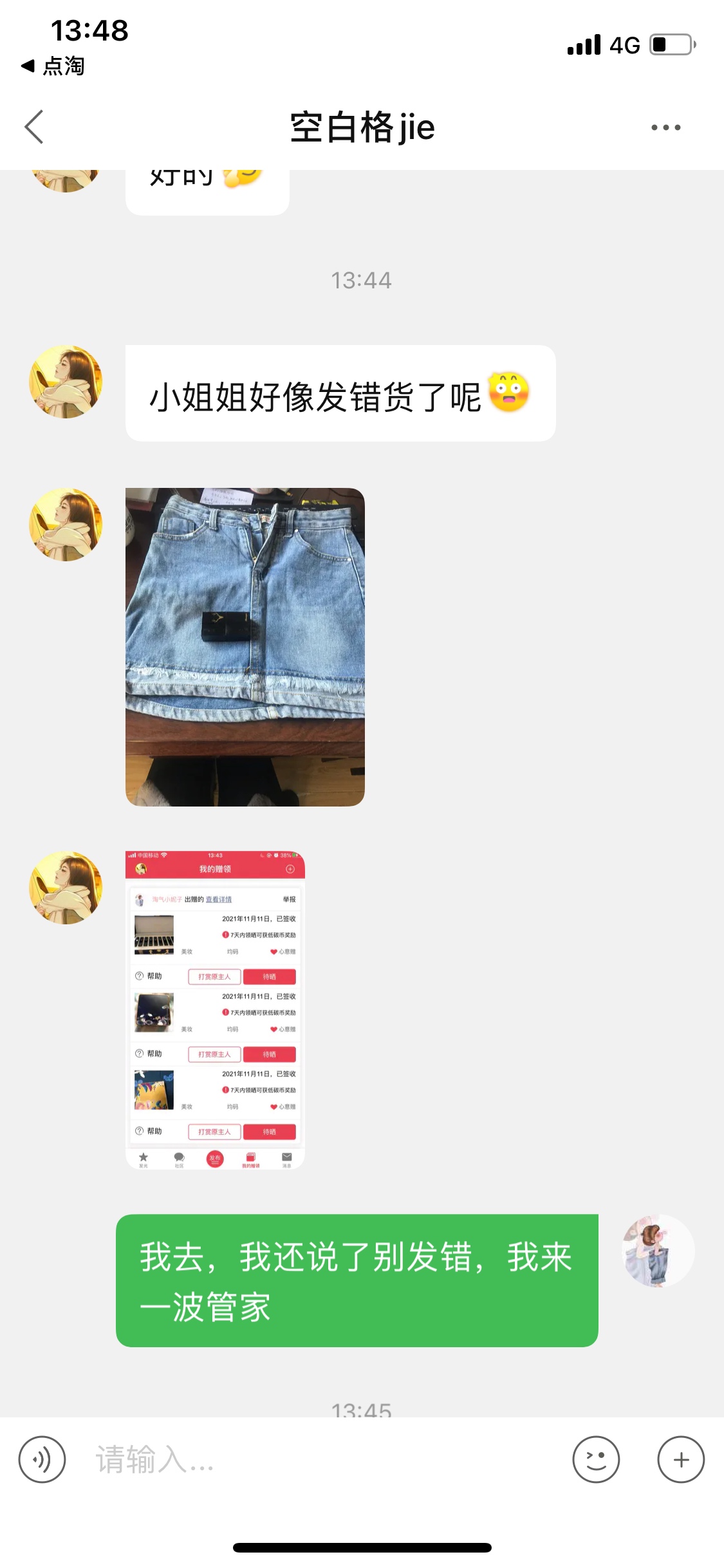The height and width of the screenshot is (1568, 724).
Task: Open your own avatar beside the green message
Action: pyautogui.click(x=658, y=1251)
